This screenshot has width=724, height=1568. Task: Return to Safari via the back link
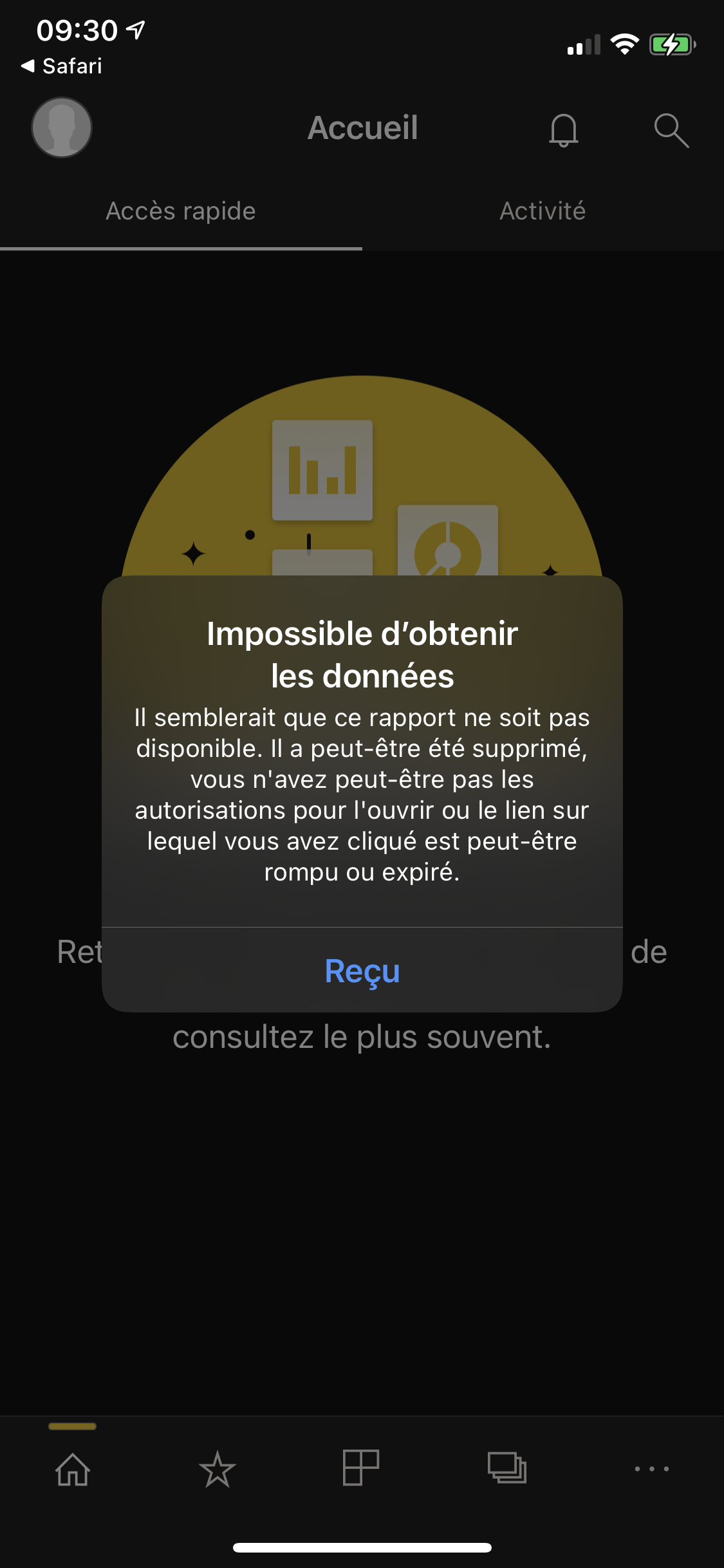coord(62,66)
